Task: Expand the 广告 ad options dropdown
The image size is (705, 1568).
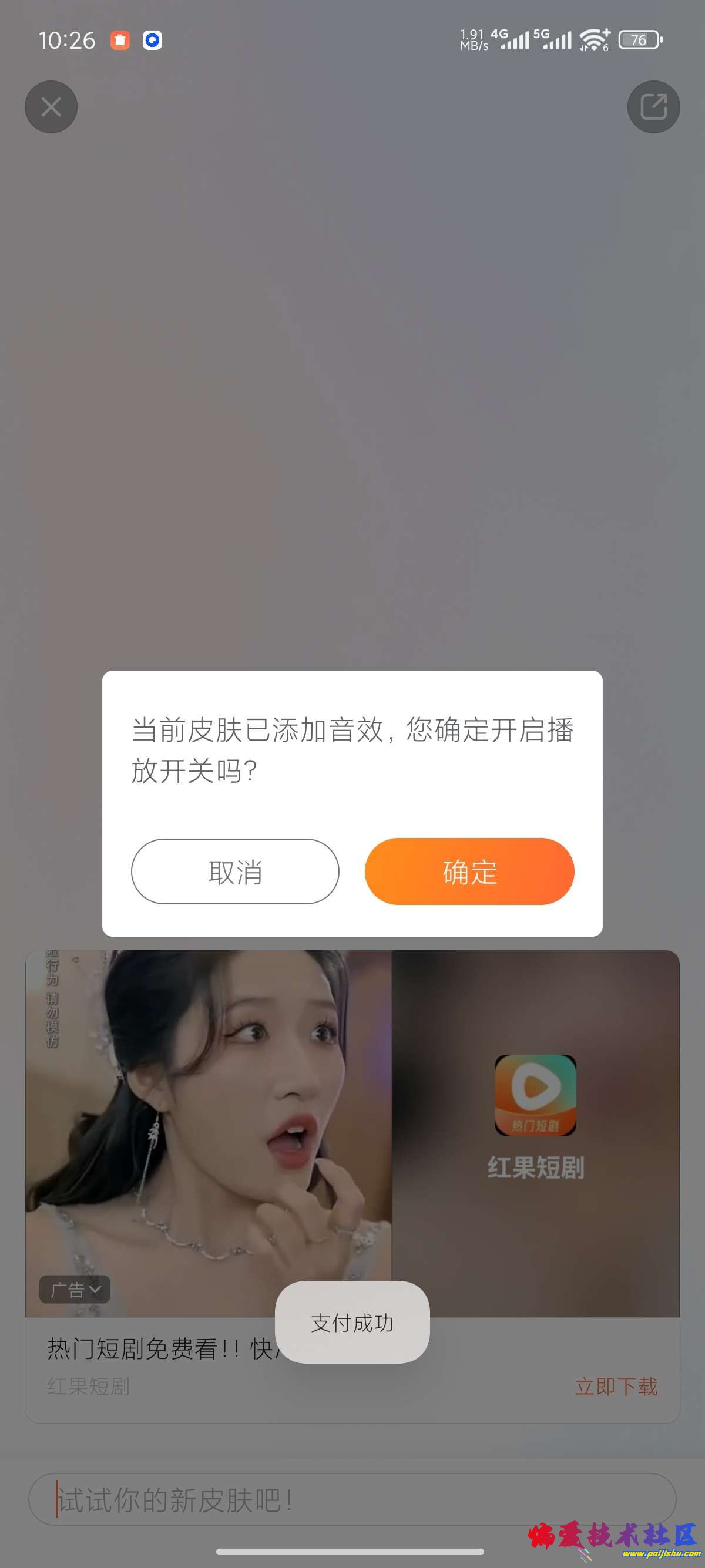Action: tap(75, 1289)
